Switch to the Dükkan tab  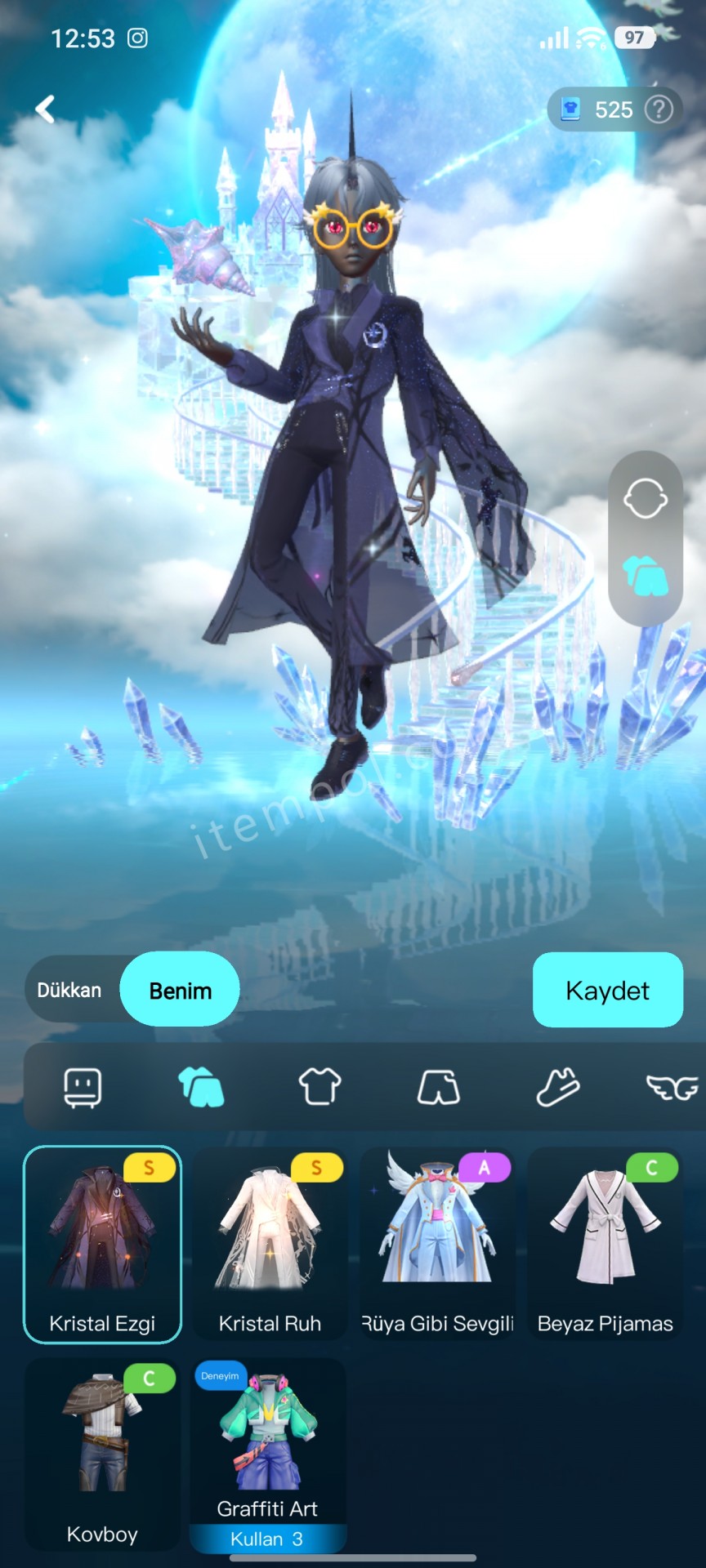coord(70,990)
